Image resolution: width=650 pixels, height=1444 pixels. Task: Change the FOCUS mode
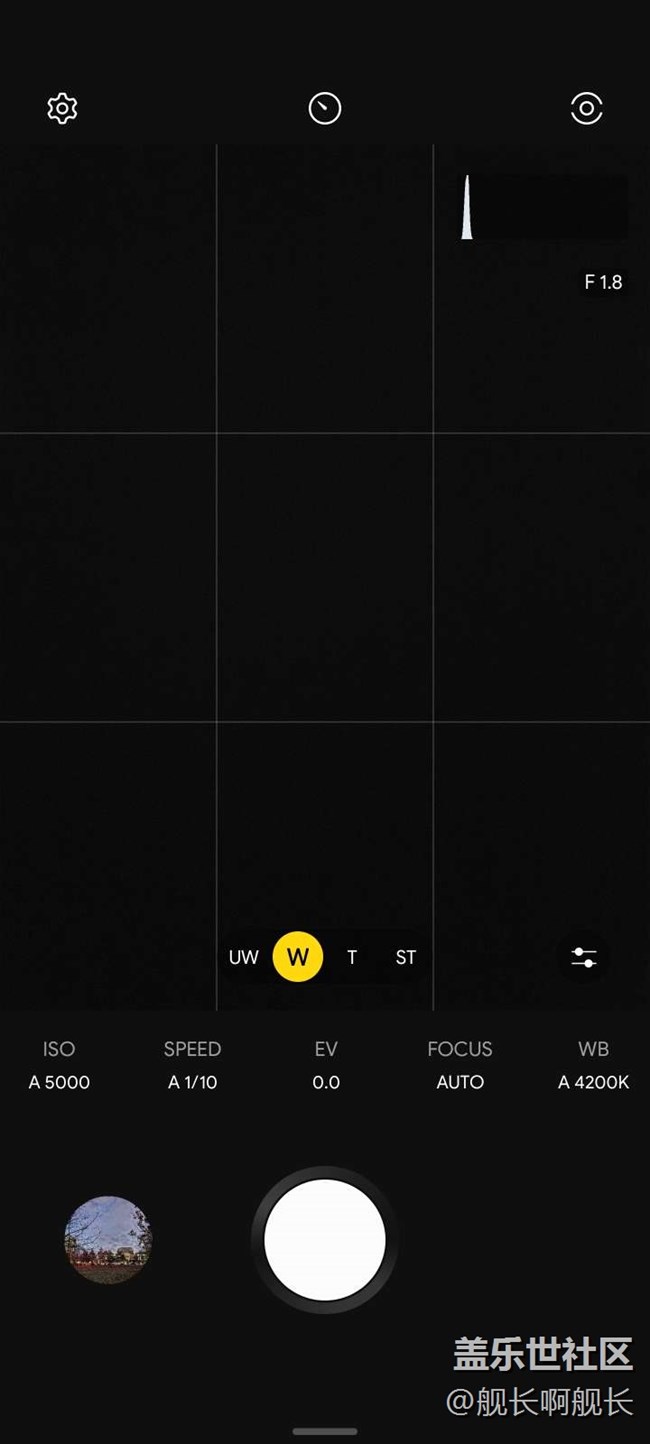(x=460, y=1065)
